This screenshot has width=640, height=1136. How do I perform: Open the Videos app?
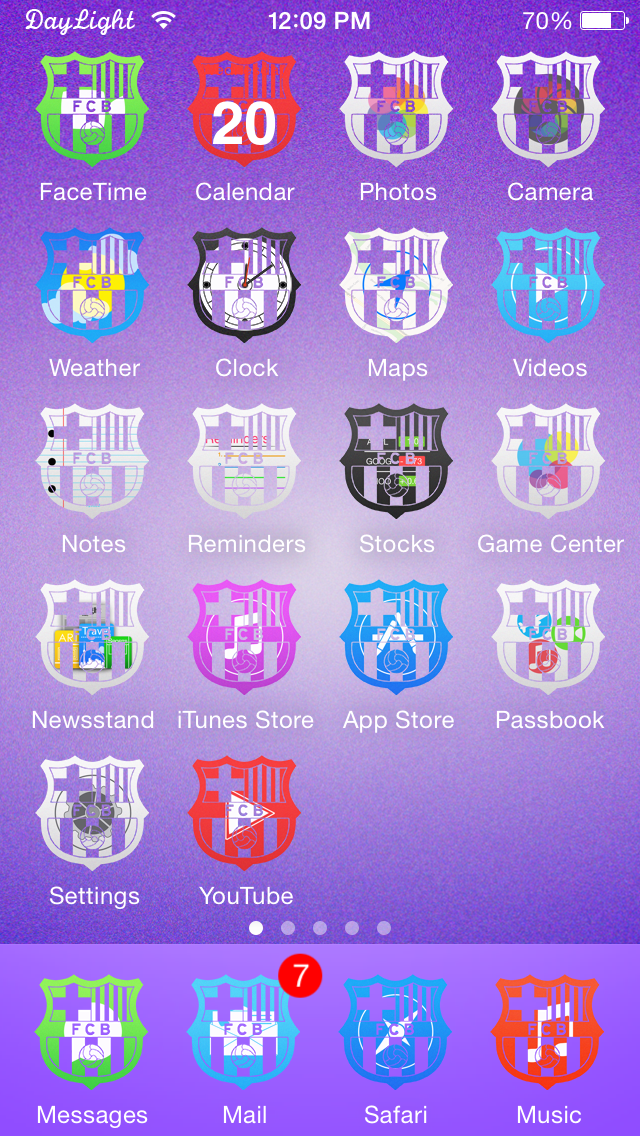point(550,286)
